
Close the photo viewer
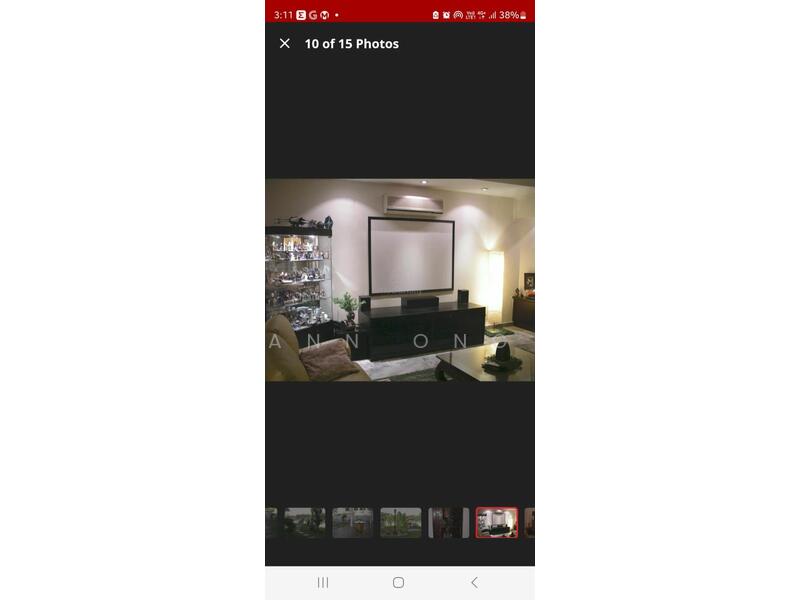[285, 44]
